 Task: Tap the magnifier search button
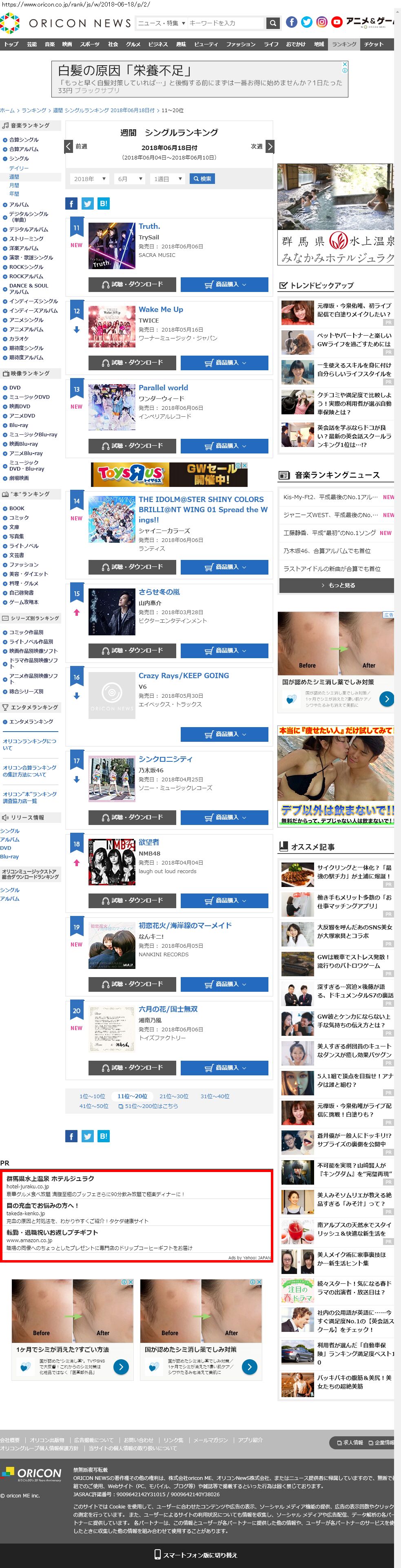click(x=273, y=23)
